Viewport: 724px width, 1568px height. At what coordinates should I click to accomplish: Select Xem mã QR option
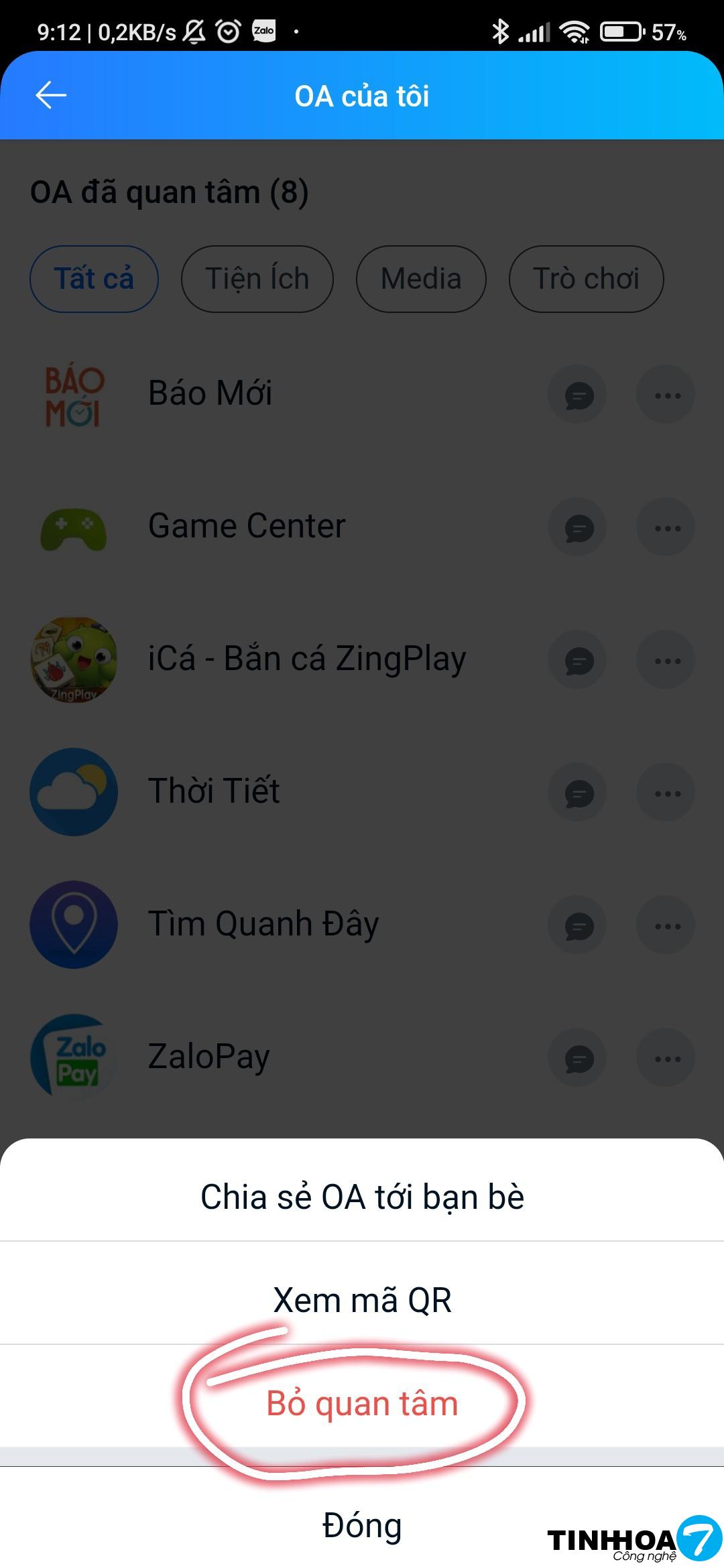(x=362, y=1300)
